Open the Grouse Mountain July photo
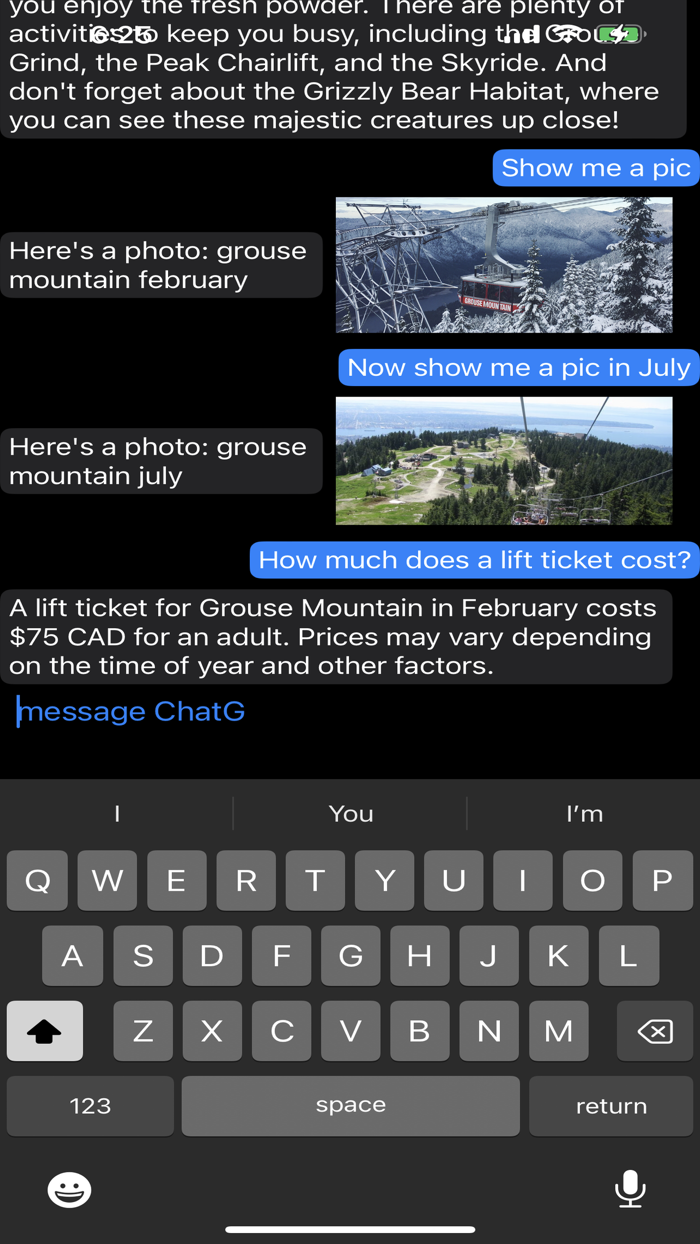Viewport: 700px width, 1244px height. point(504,461)
